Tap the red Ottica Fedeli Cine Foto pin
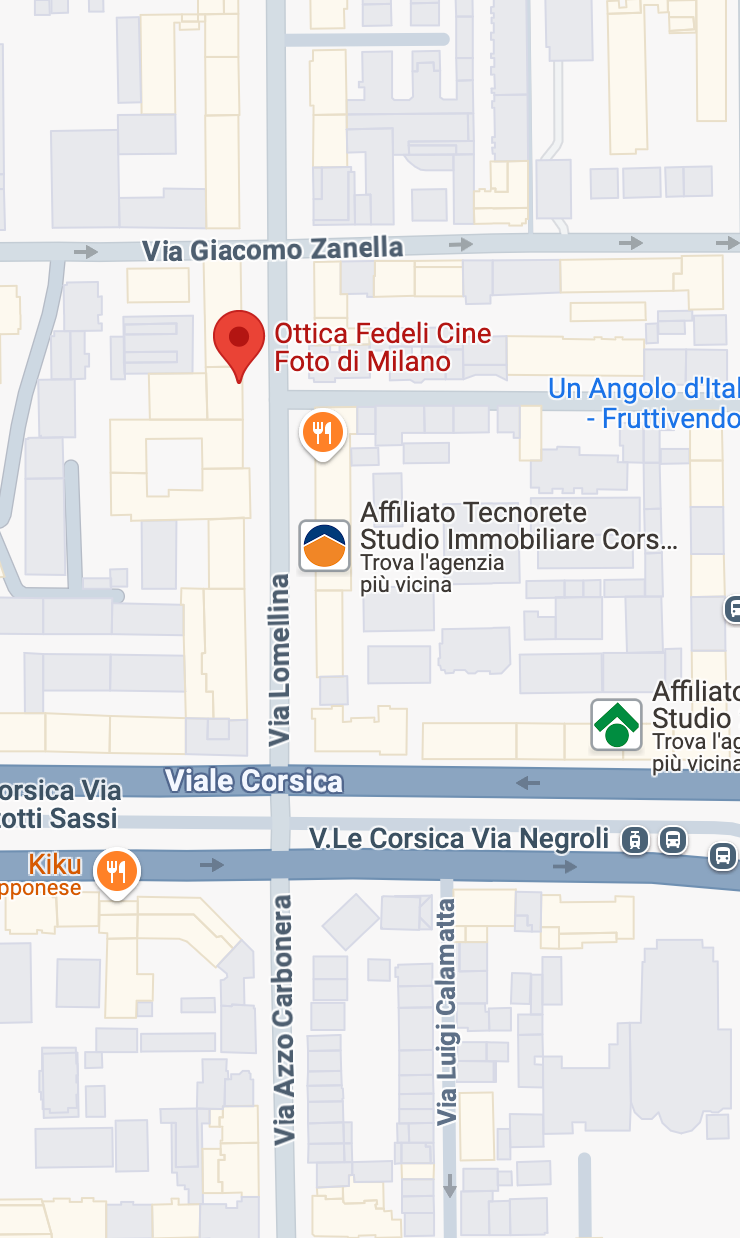Screen dimensions: 740x1238 [239, 341]
